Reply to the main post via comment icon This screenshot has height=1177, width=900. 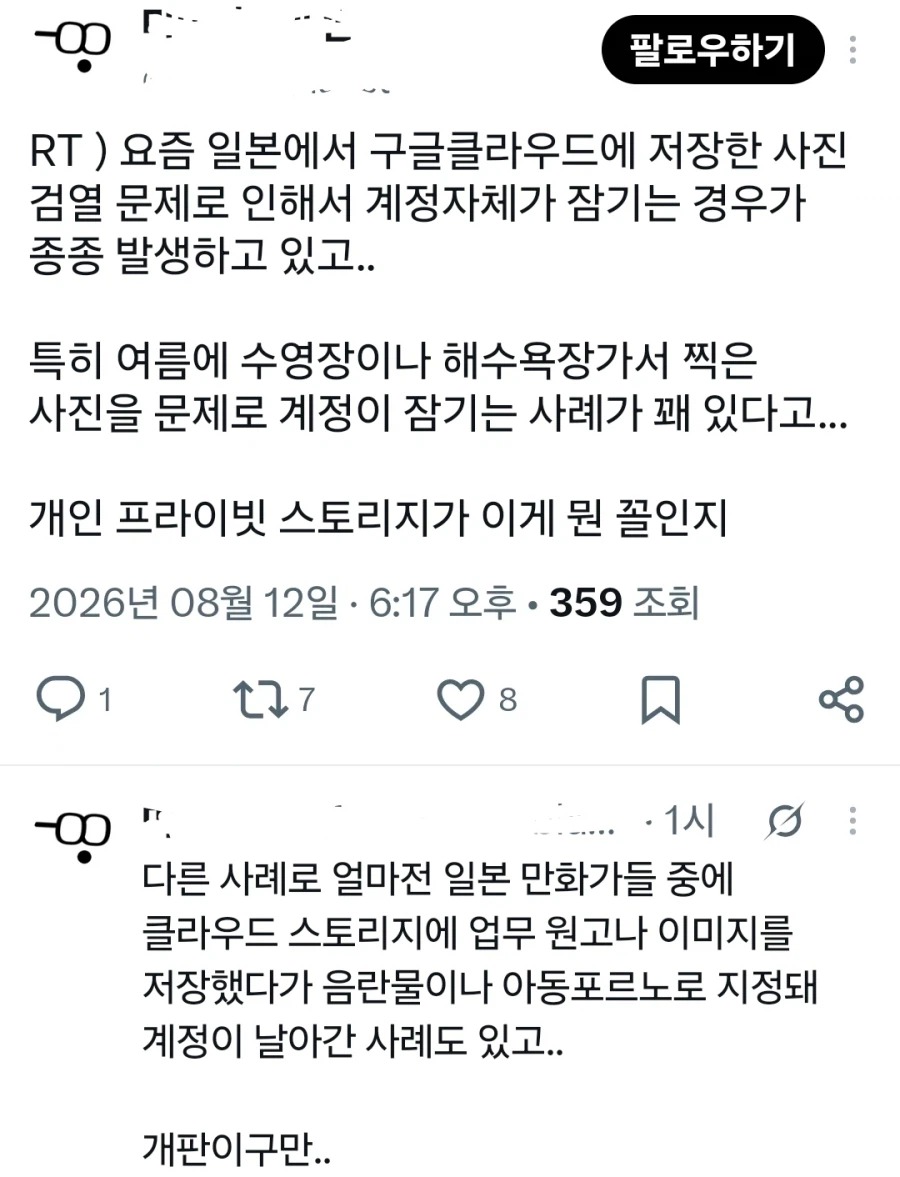point(60,698)
